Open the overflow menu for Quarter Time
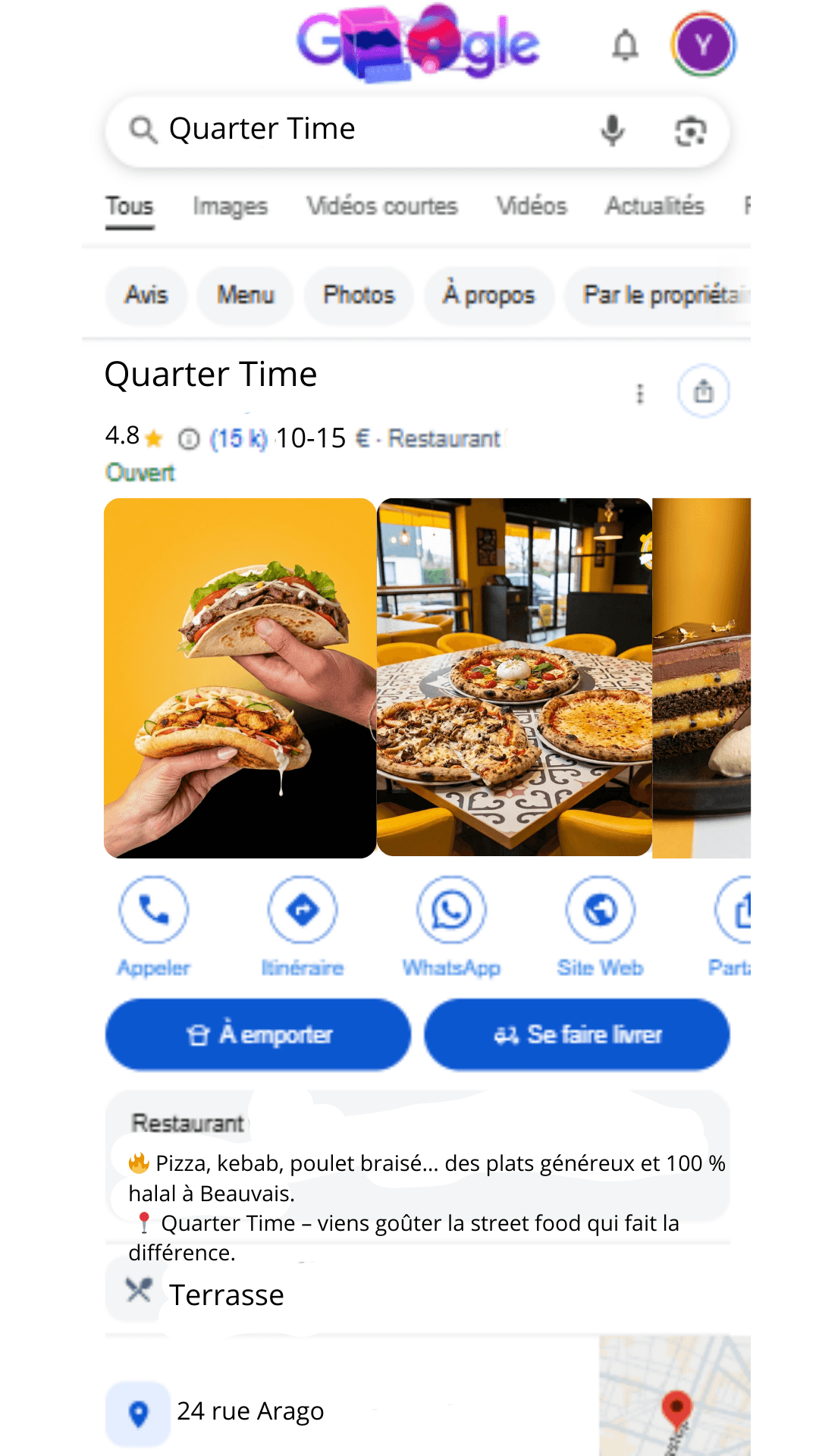This screenshot has height=1456, width=819. point(640,394)
